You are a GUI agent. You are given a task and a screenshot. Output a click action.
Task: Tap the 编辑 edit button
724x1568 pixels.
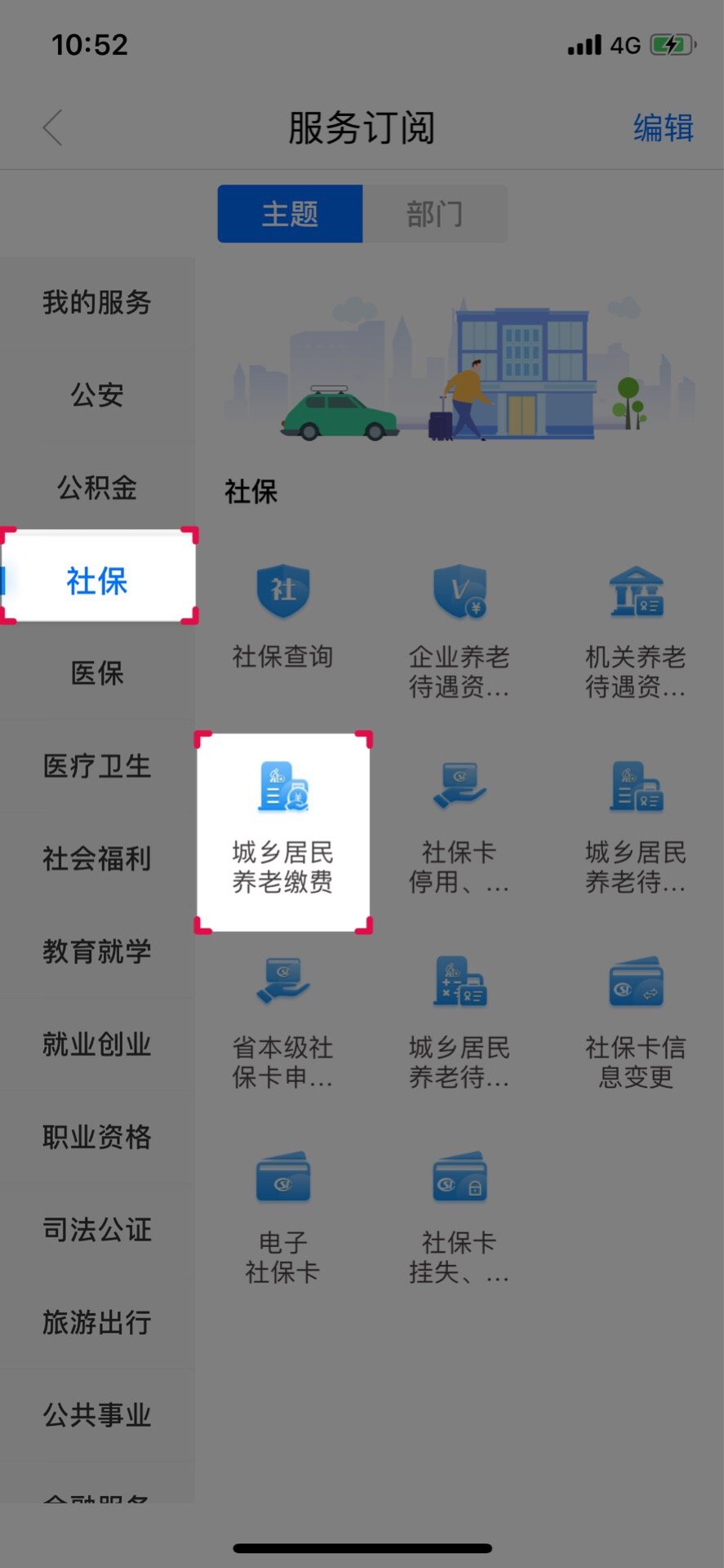pyautogui.click(x=663, y=128)
